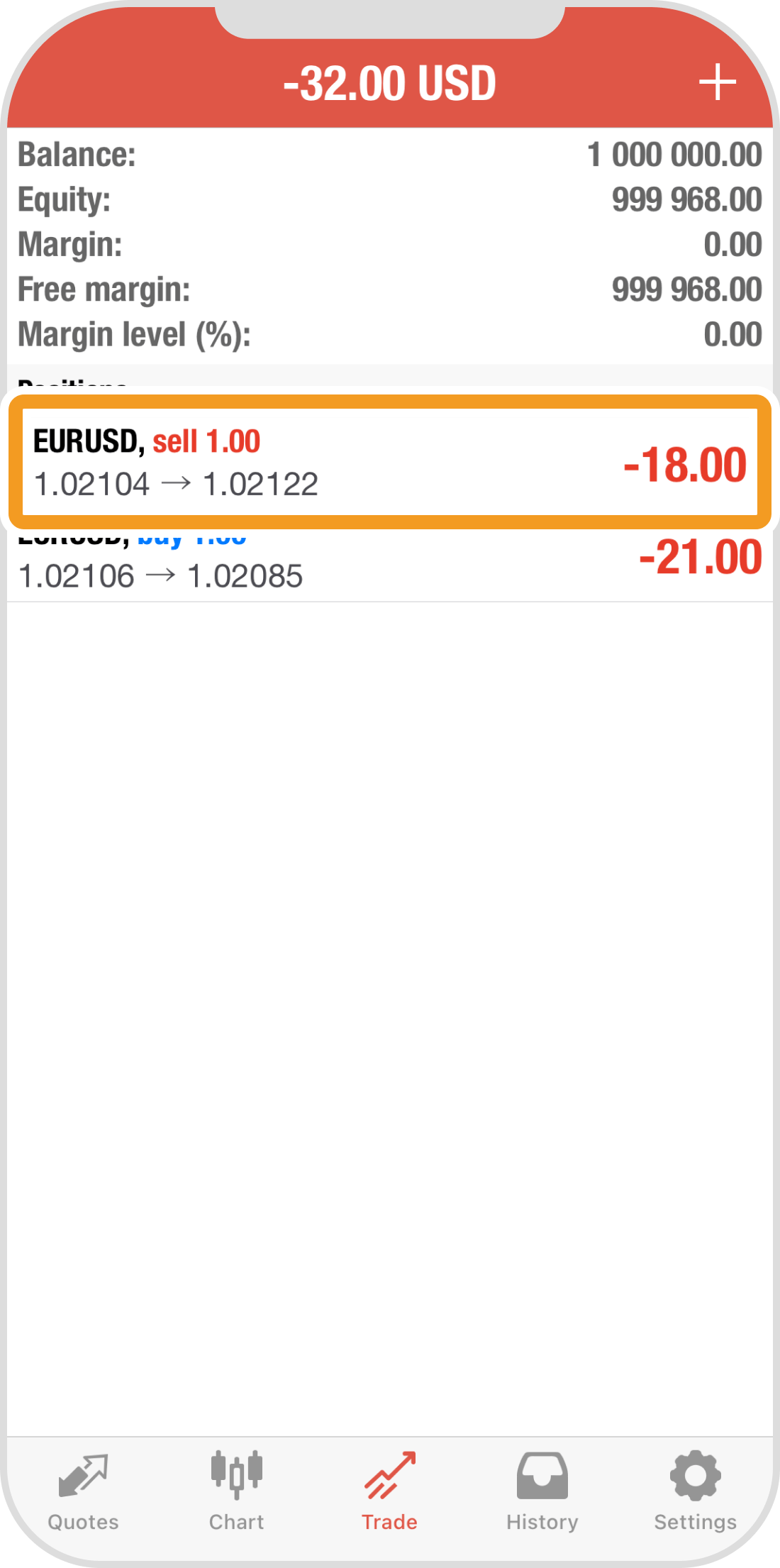
Task: View the History tab
Action: tap(542, 1491)
